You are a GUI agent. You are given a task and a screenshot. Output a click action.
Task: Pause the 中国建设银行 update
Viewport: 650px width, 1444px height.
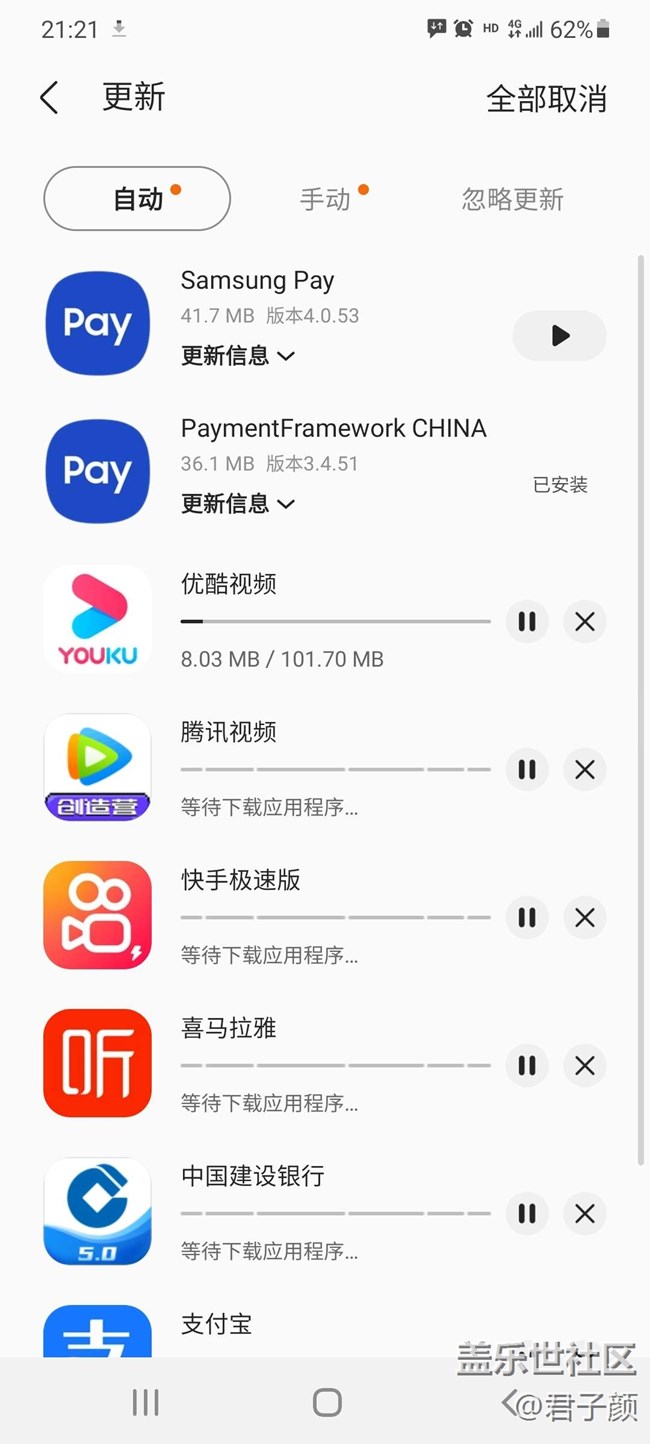527,1214
